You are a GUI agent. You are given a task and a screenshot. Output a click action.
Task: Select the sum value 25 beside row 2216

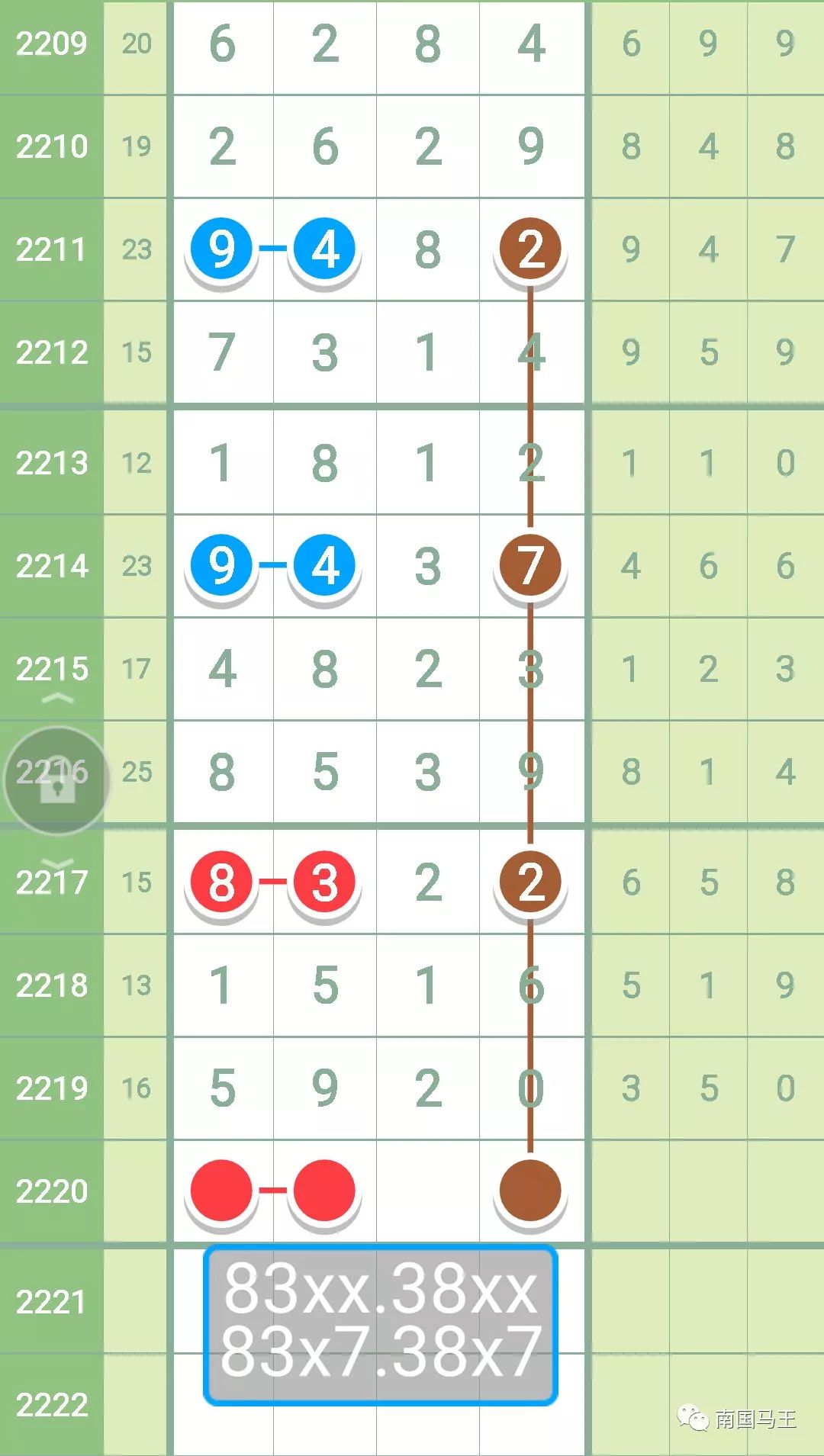click(x=136, y=772)
